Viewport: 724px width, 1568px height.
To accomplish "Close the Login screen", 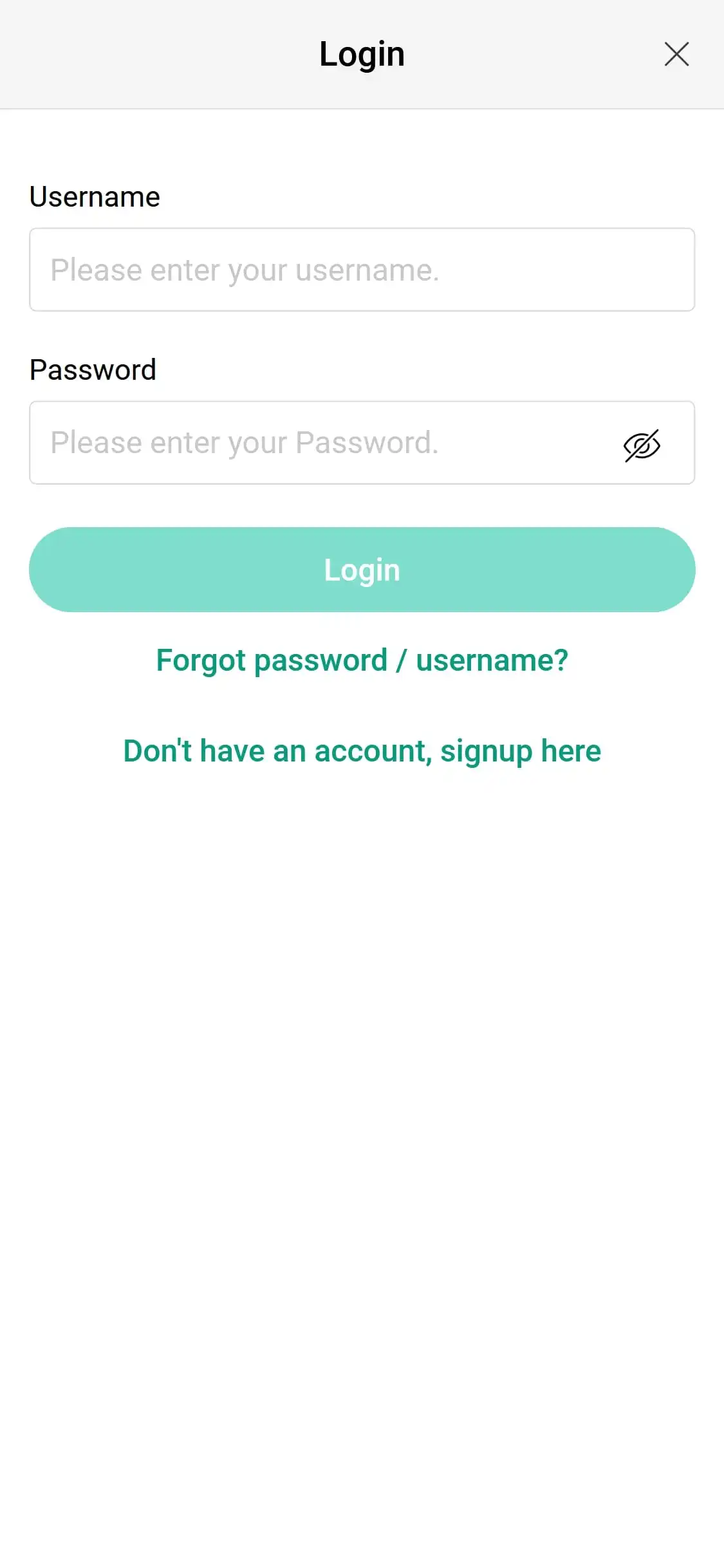I will click(x=676, y=54).
